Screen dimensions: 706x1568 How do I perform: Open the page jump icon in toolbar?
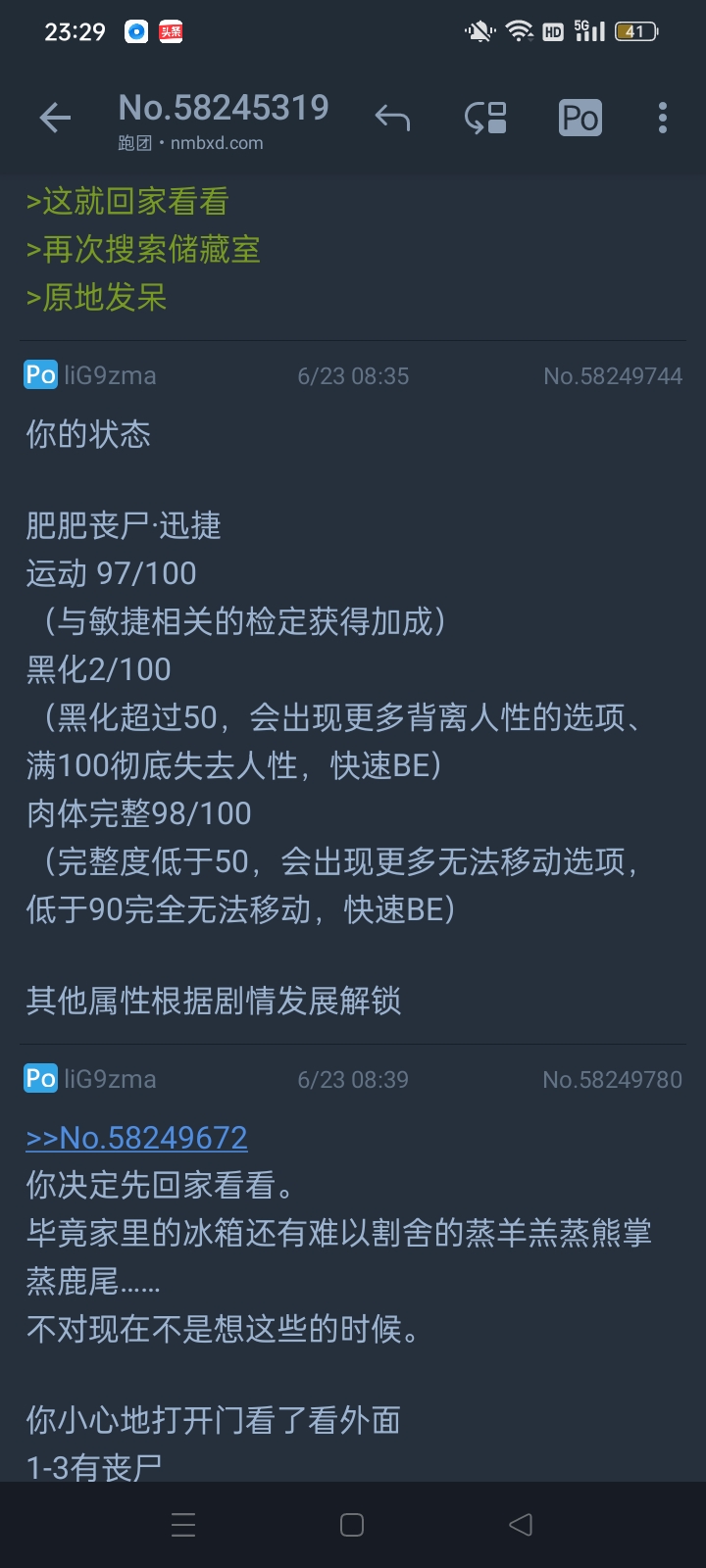485,119
